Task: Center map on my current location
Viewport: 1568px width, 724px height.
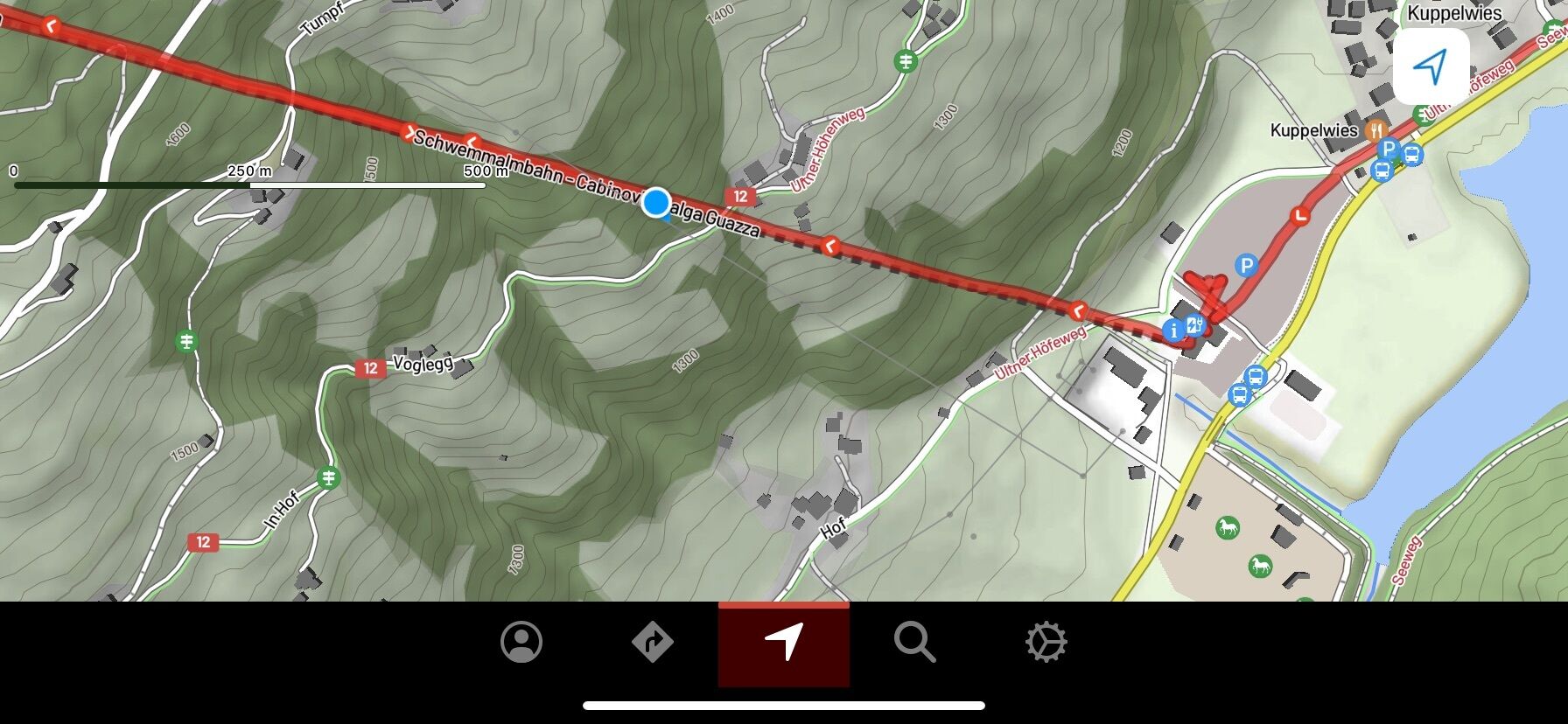Action: pyautogui.click(x=1431, y=66)
